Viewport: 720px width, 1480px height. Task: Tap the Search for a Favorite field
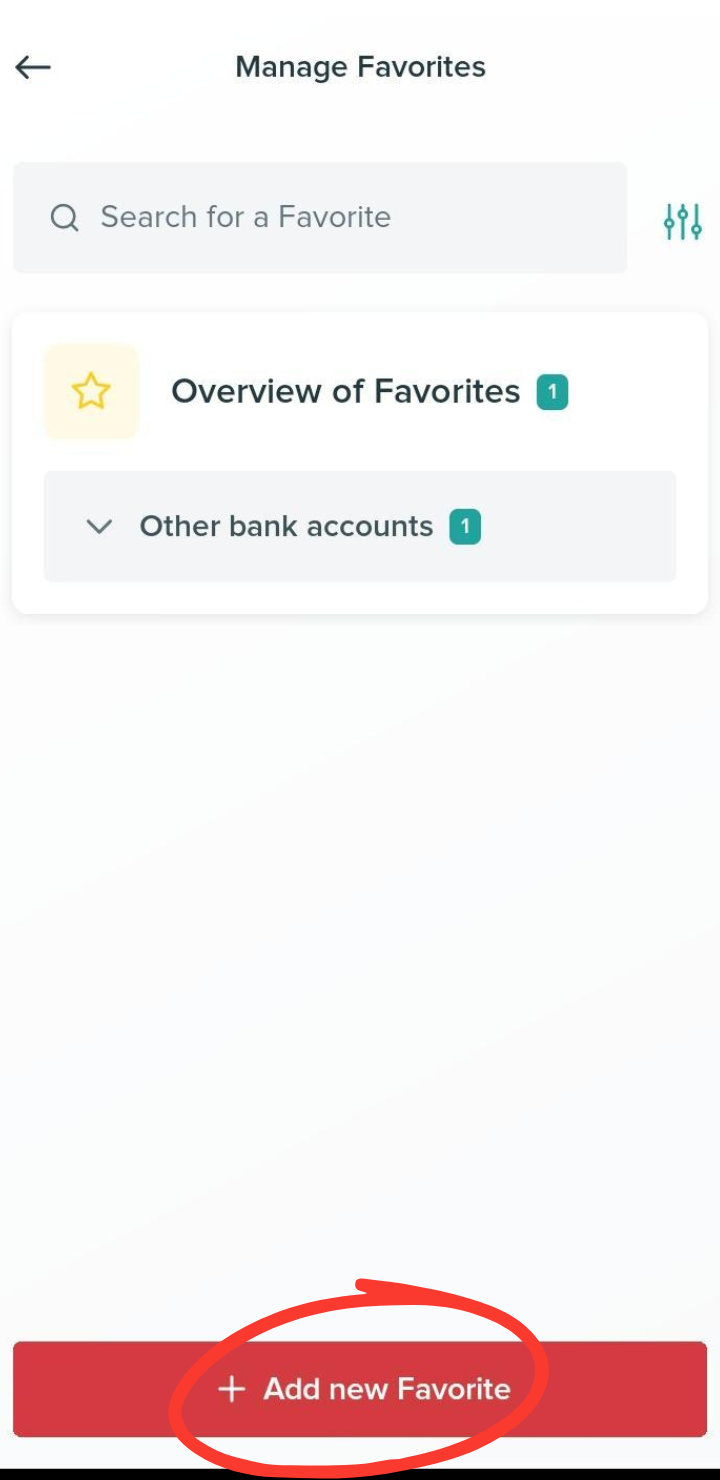tap(320, 217)
